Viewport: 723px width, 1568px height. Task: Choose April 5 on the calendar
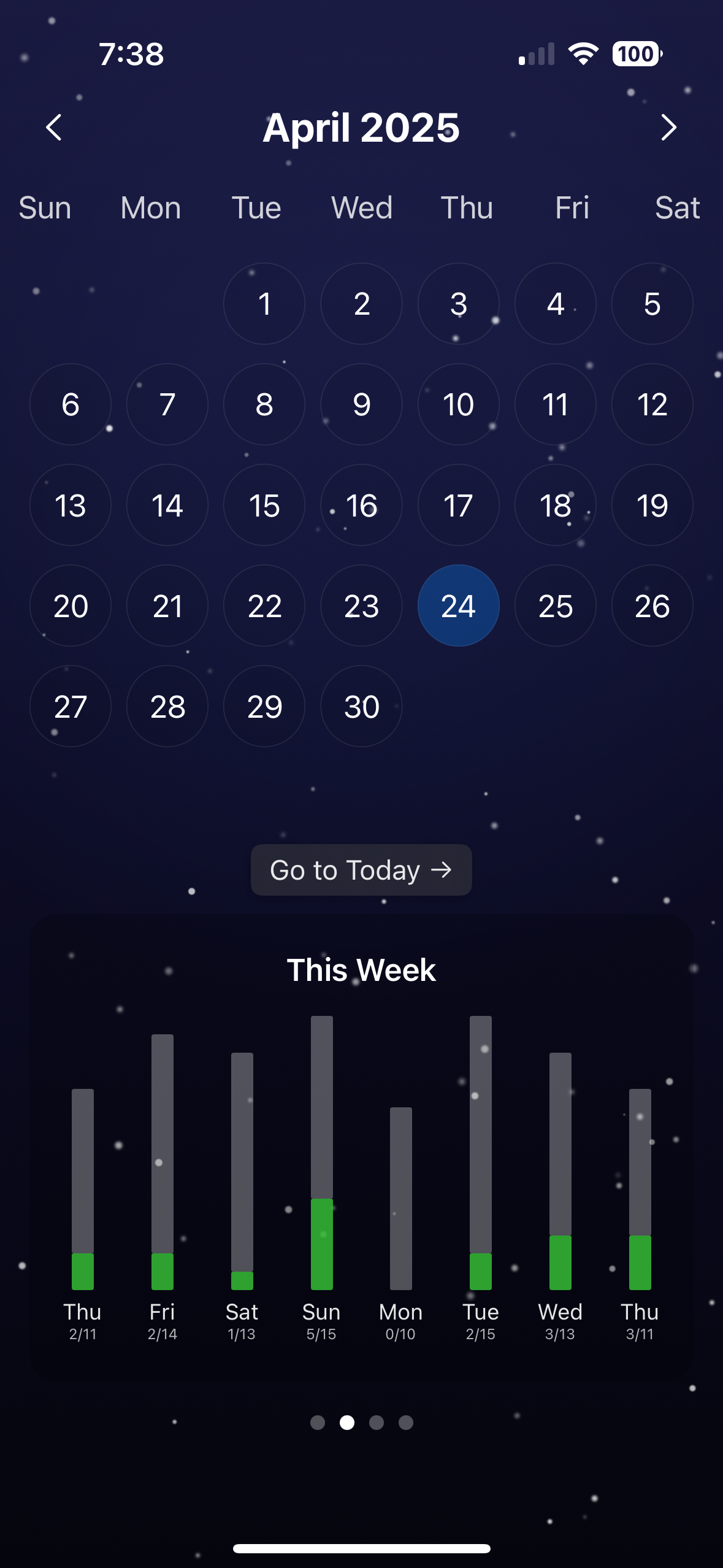point(652,304)
